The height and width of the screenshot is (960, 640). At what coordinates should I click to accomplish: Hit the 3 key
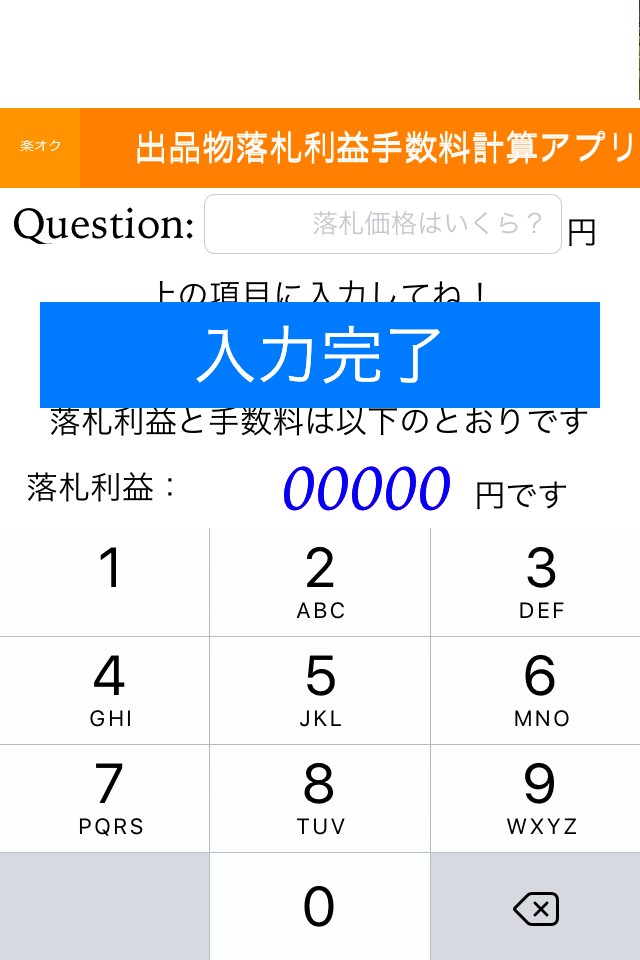(x=536, y=582)
